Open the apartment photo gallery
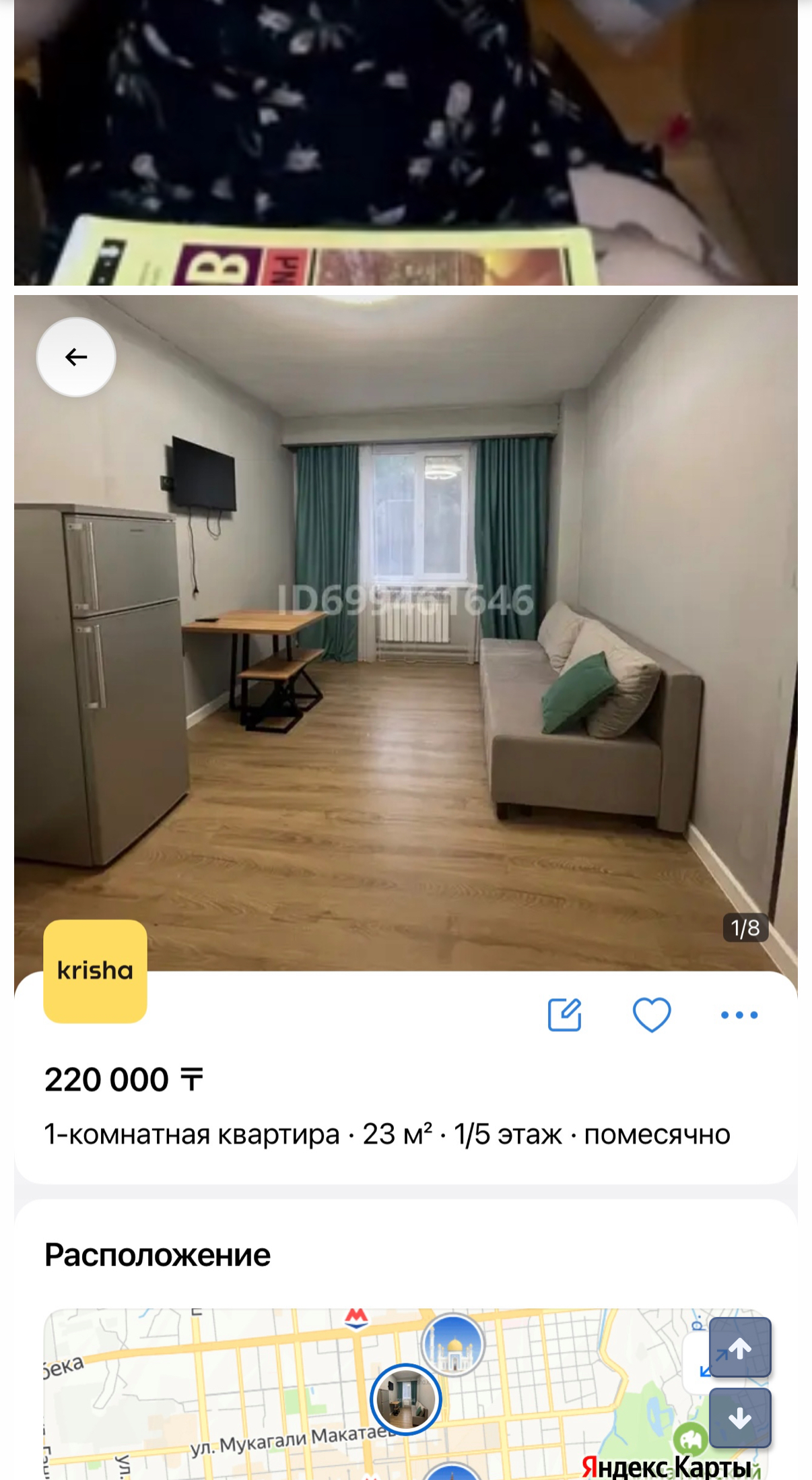Screen dimensions: 812x1480 point(406,633)
